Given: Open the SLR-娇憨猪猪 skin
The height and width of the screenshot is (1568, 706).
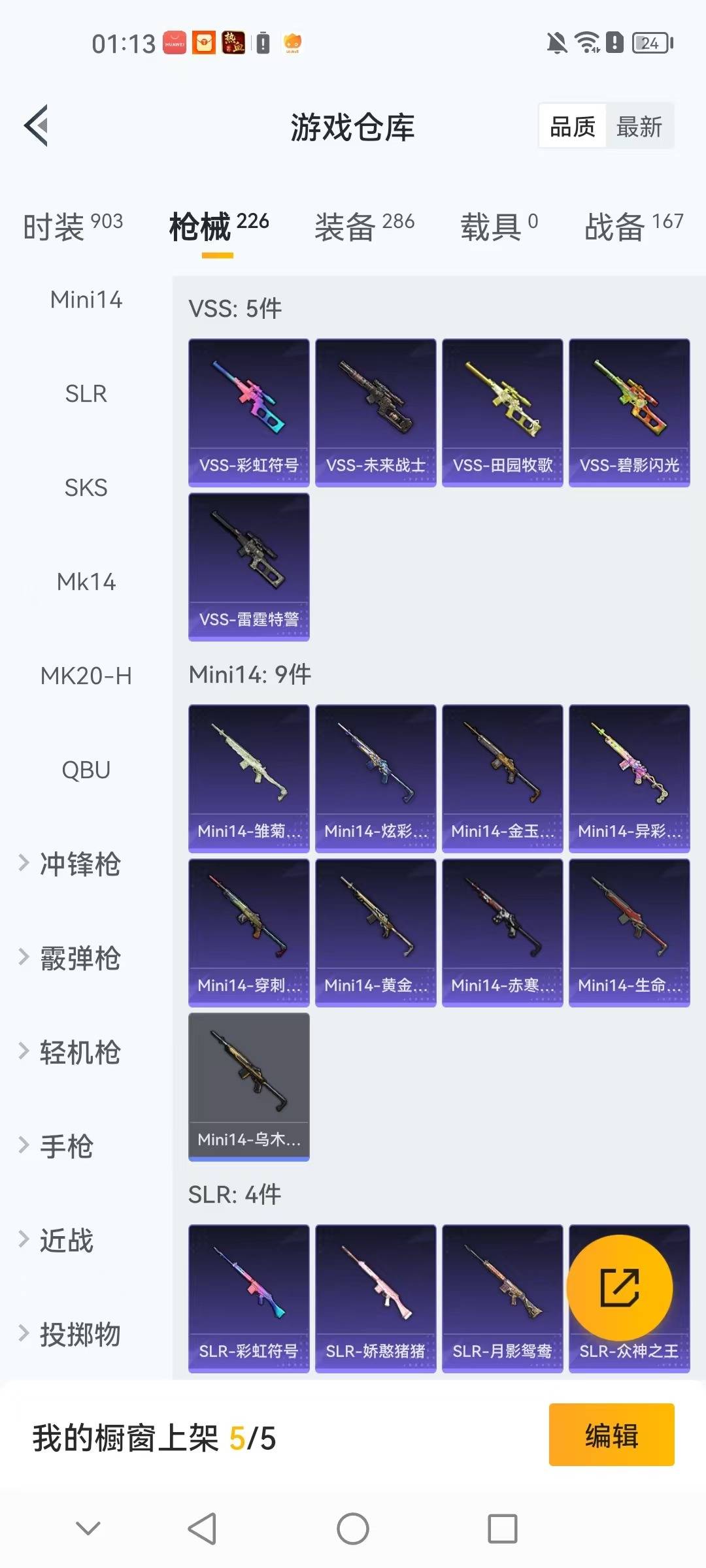Looking at the screenshot, I should (375, 1298).
